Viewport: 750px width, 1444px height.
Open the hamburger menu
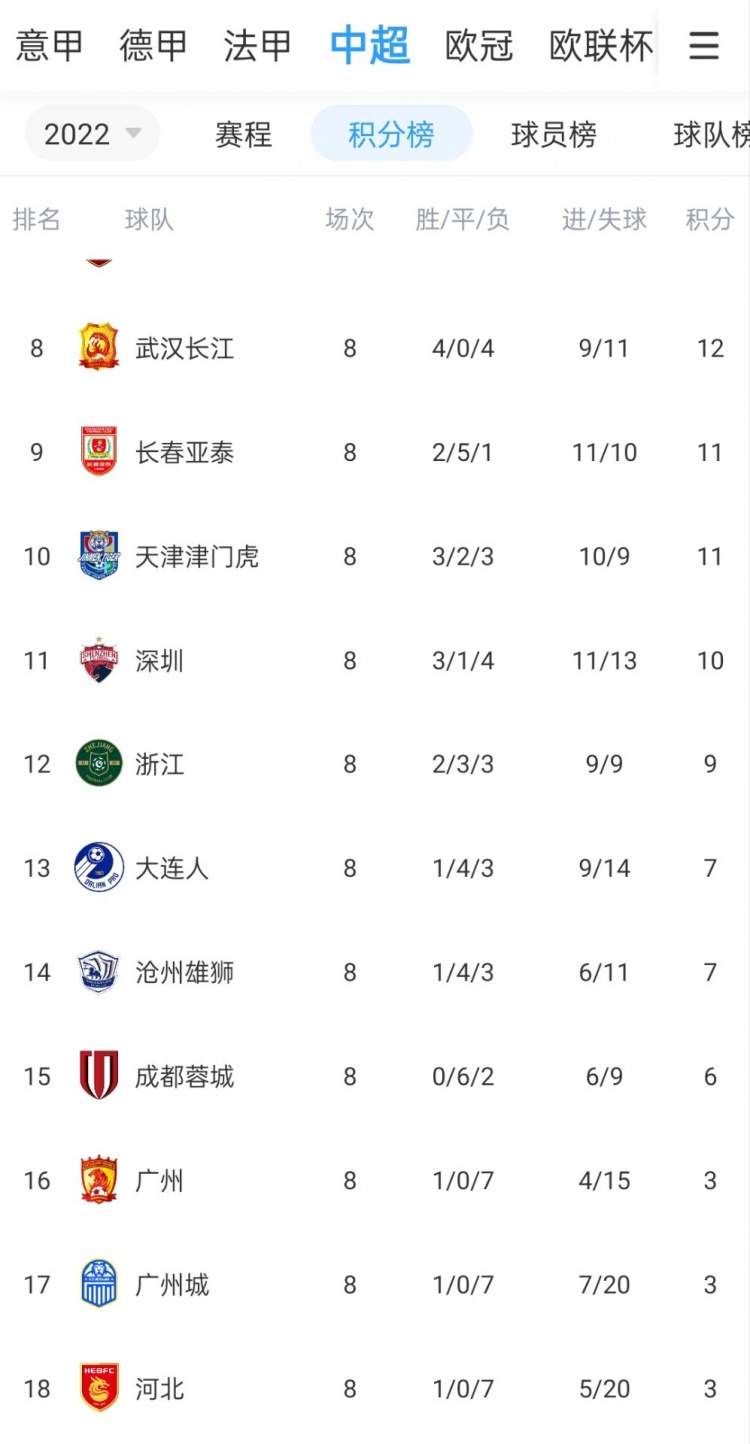pos(704,46)
